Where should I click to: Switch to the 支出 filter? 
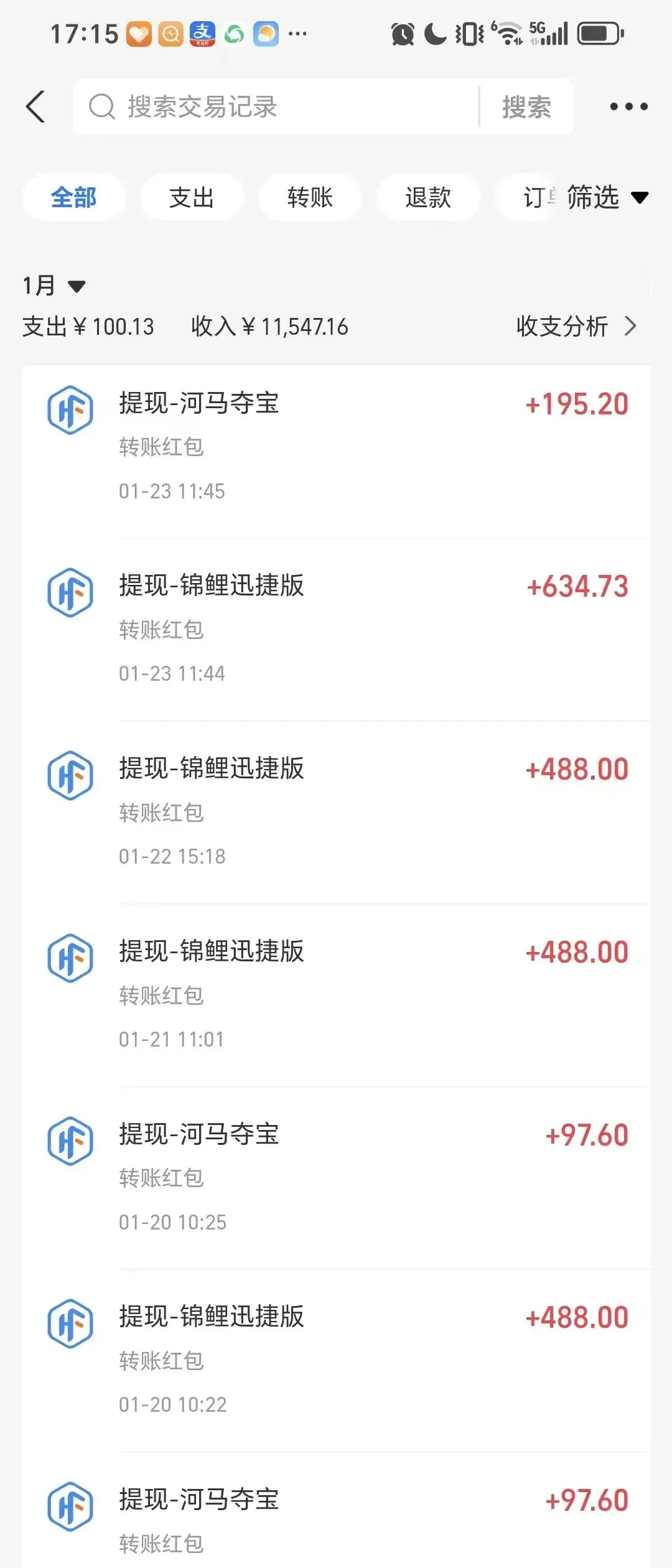tap(192, 198)
